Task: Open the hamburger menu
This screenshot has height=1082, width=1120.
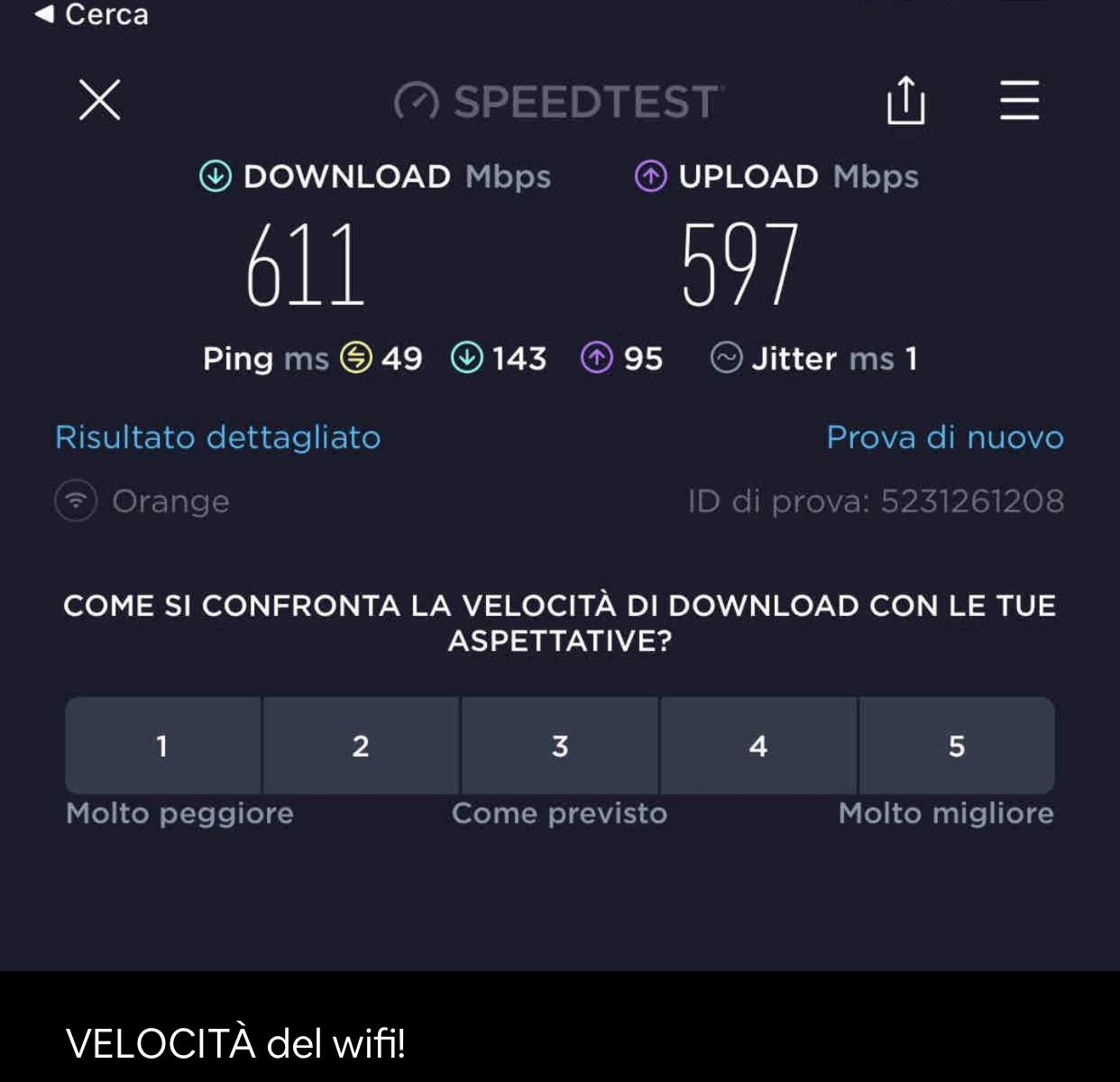Action: tap(1019, 99)
